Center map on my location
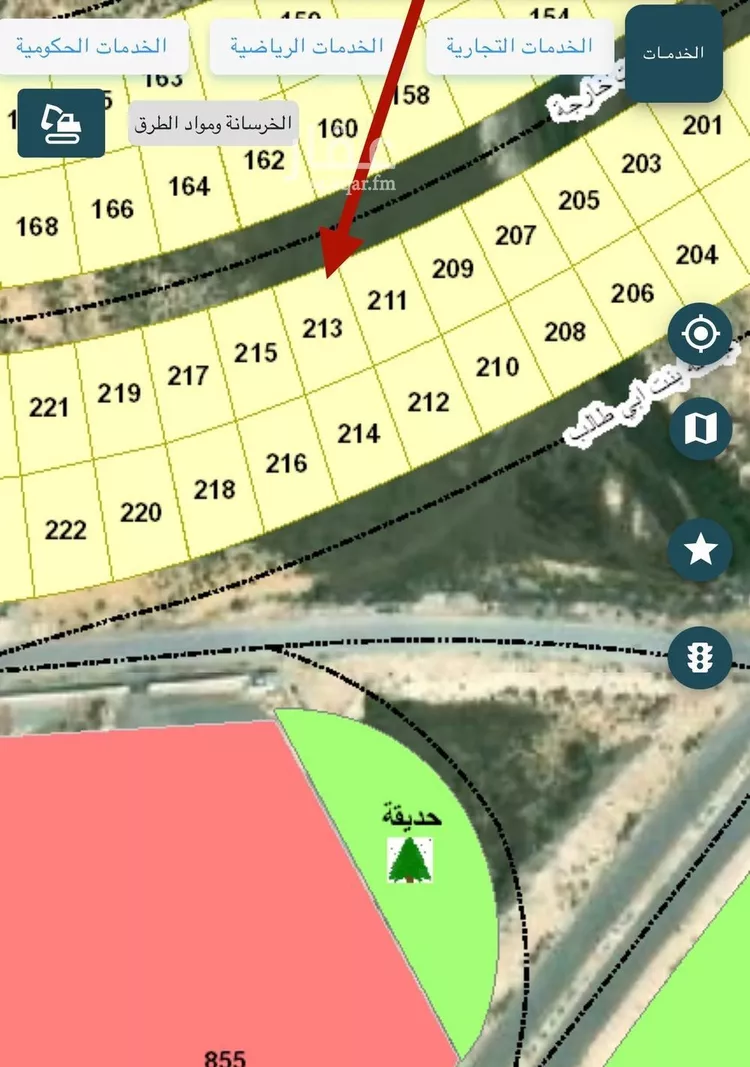This screenshot has height=1067, width=750. pos(700,334)
